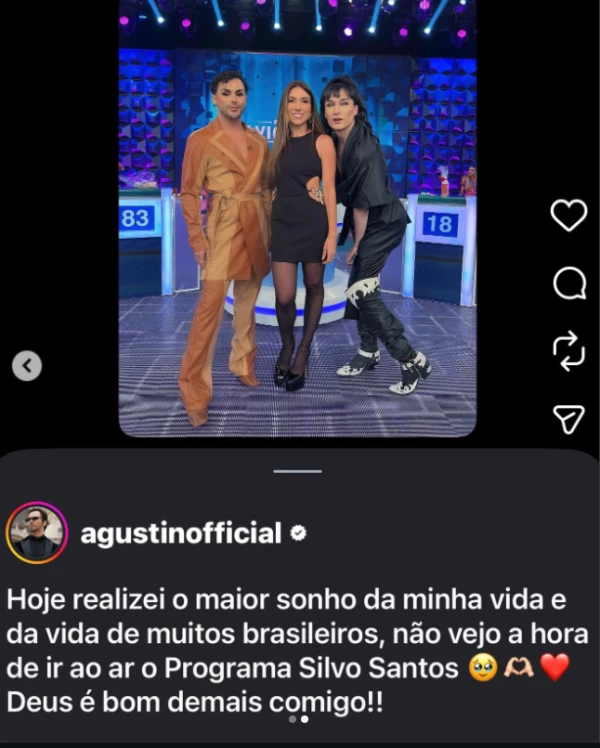600x748 pixels.
Task: Like the post with the heart icon
Action: pyautogui.click(x=569, y=215)
